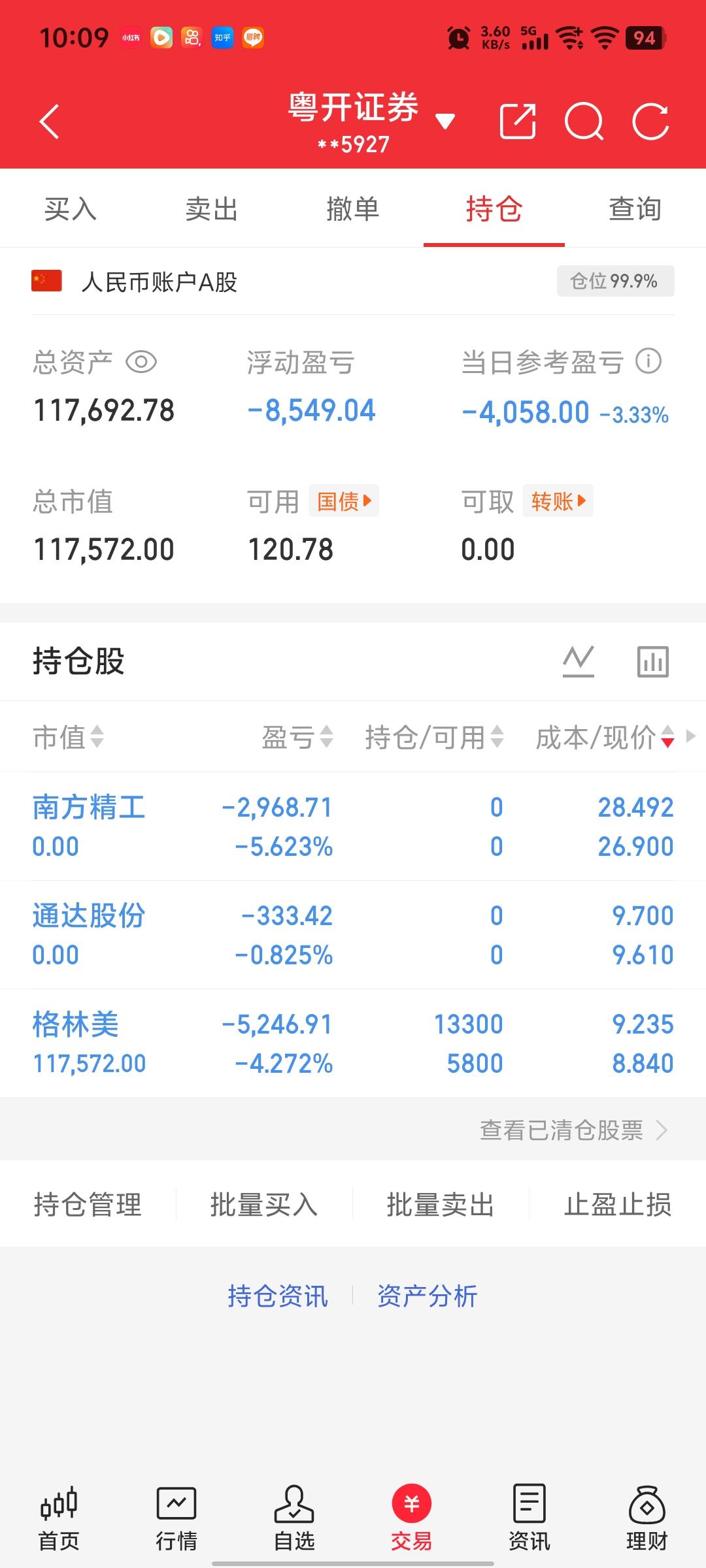The height and width of the screenshot is (1568, 706).
Task: Open the search function
Action: click(584, 122)
